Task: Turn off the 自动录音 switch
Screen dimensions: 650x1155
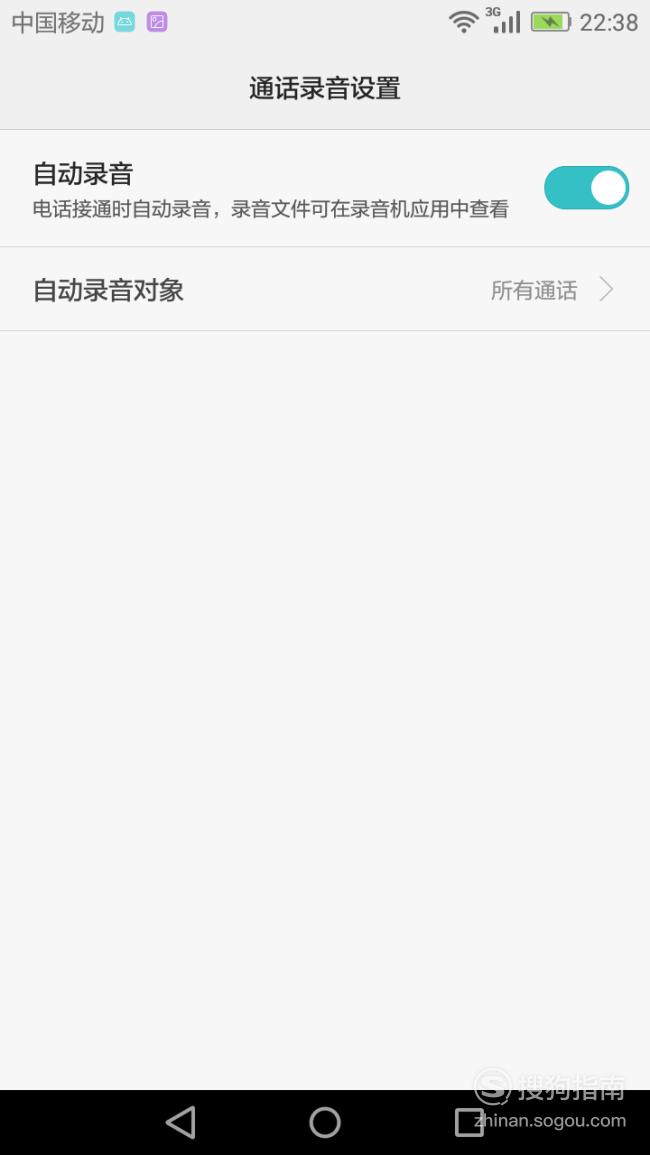Action: pyautogui.click(x=586, y=188)
